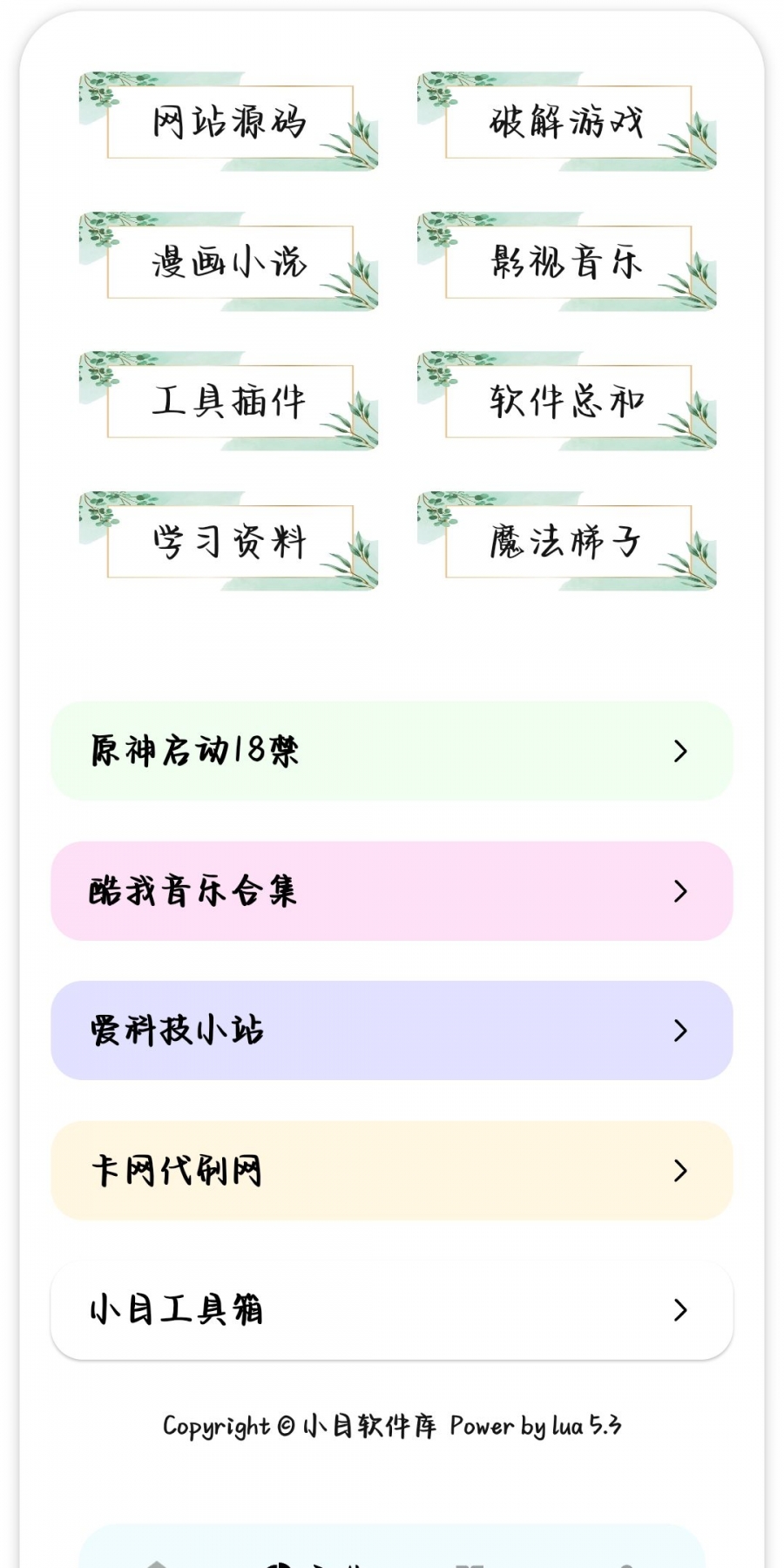Open the 软件总和 category
Viewport: 784px width, 1568px height.
[566, 401]
